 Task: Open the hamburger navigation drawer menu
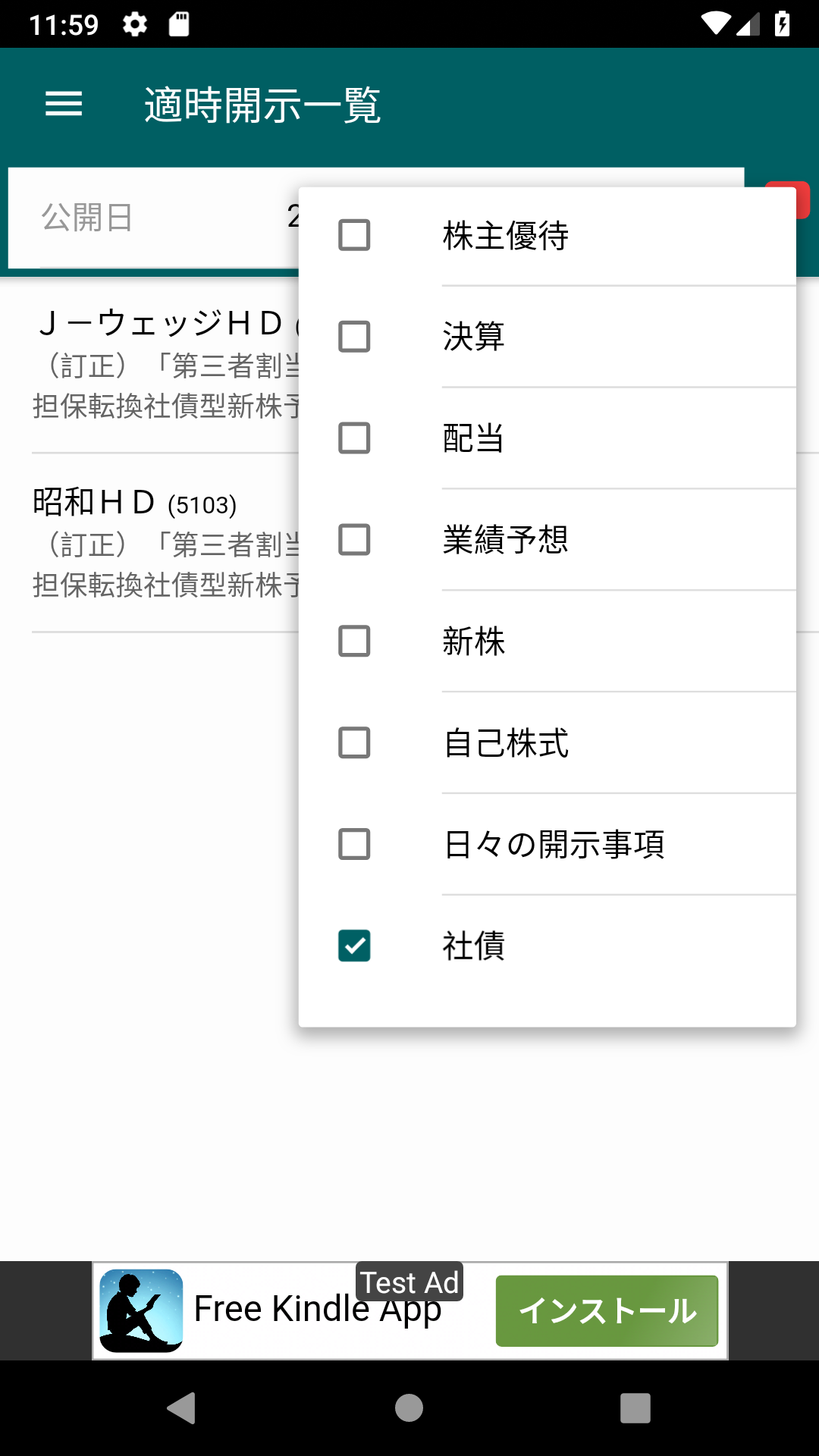click(x=64, y=104)
